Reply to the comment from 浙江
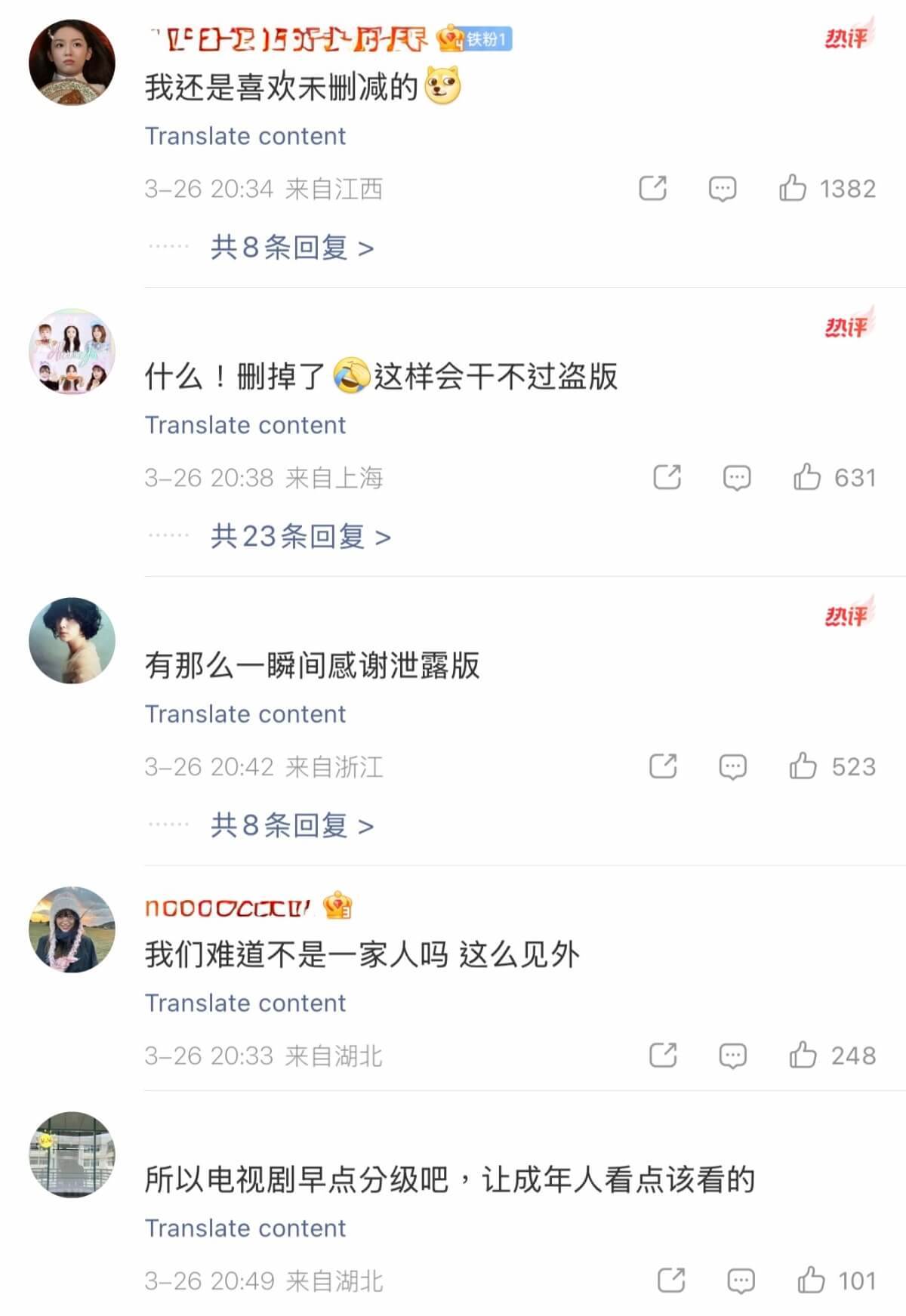This screenshot has height=1316, width=906. [732, 766]
